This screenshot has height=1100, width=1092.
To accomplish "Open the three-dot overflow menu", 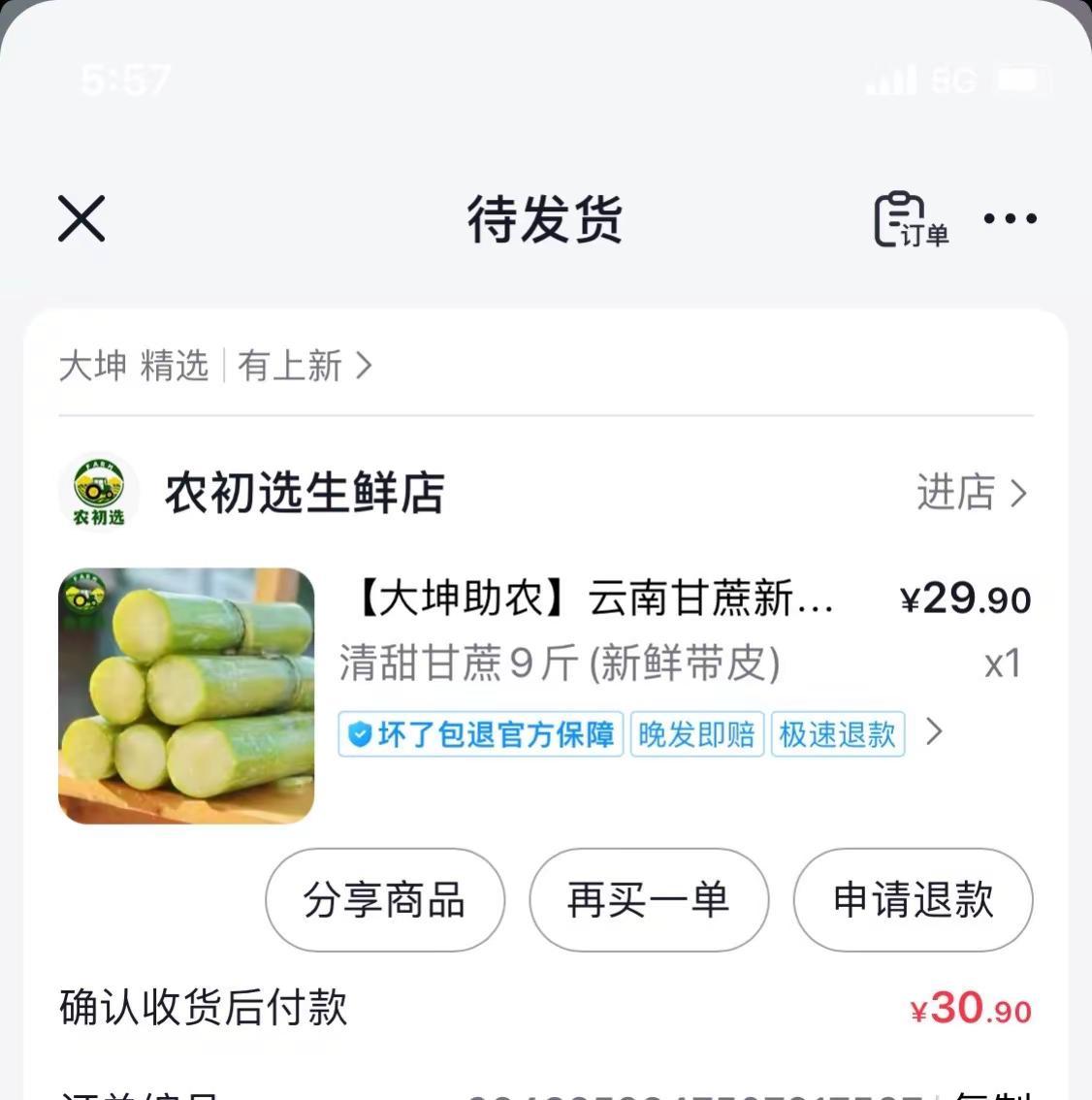I will (x=1010, y=219).
